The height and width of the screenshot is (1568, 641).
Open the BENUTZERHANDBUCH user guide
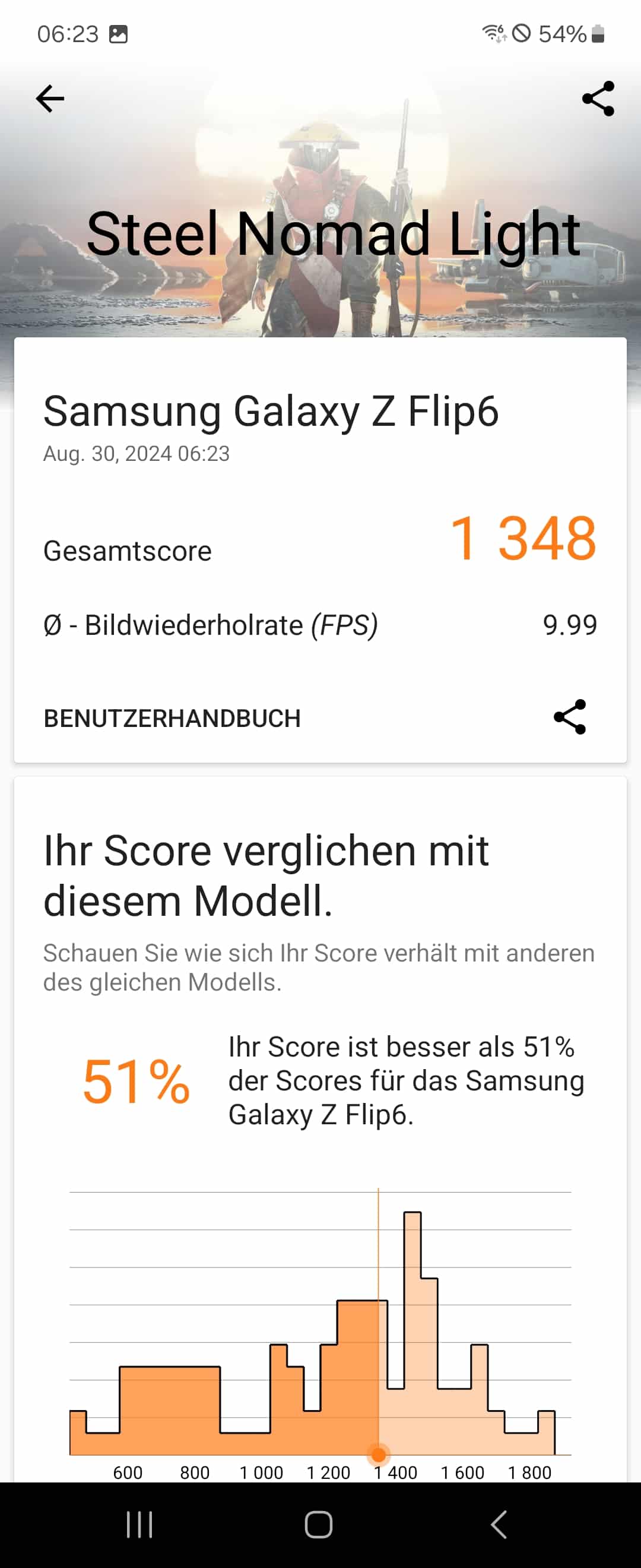pyautogui.click(x=172, y=718)
